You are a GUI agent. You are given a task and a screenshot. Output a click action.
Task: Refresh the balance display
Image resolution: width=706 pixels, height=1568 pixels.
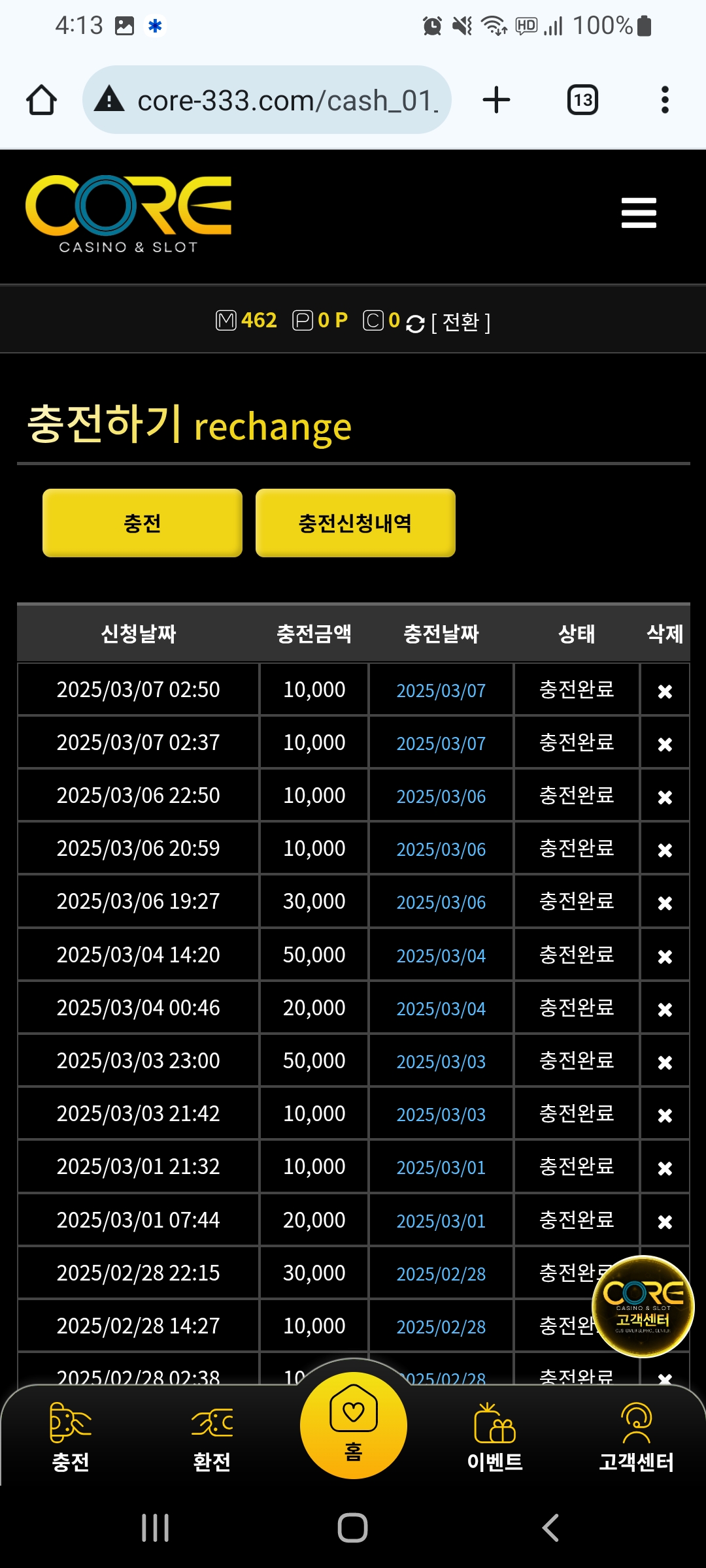click(415, 323)
